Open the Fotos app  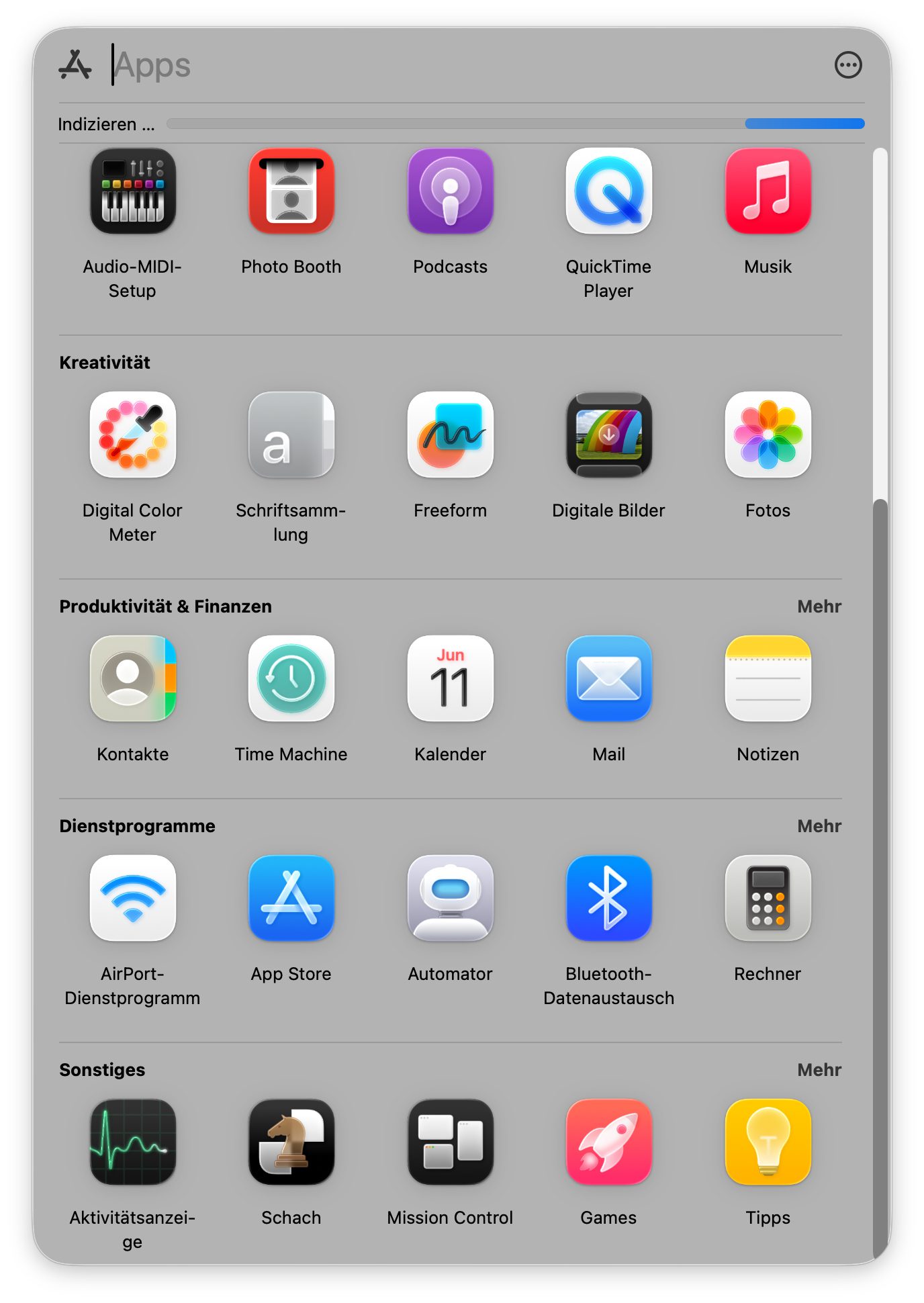pyautogui.click(x=768, y=435)
